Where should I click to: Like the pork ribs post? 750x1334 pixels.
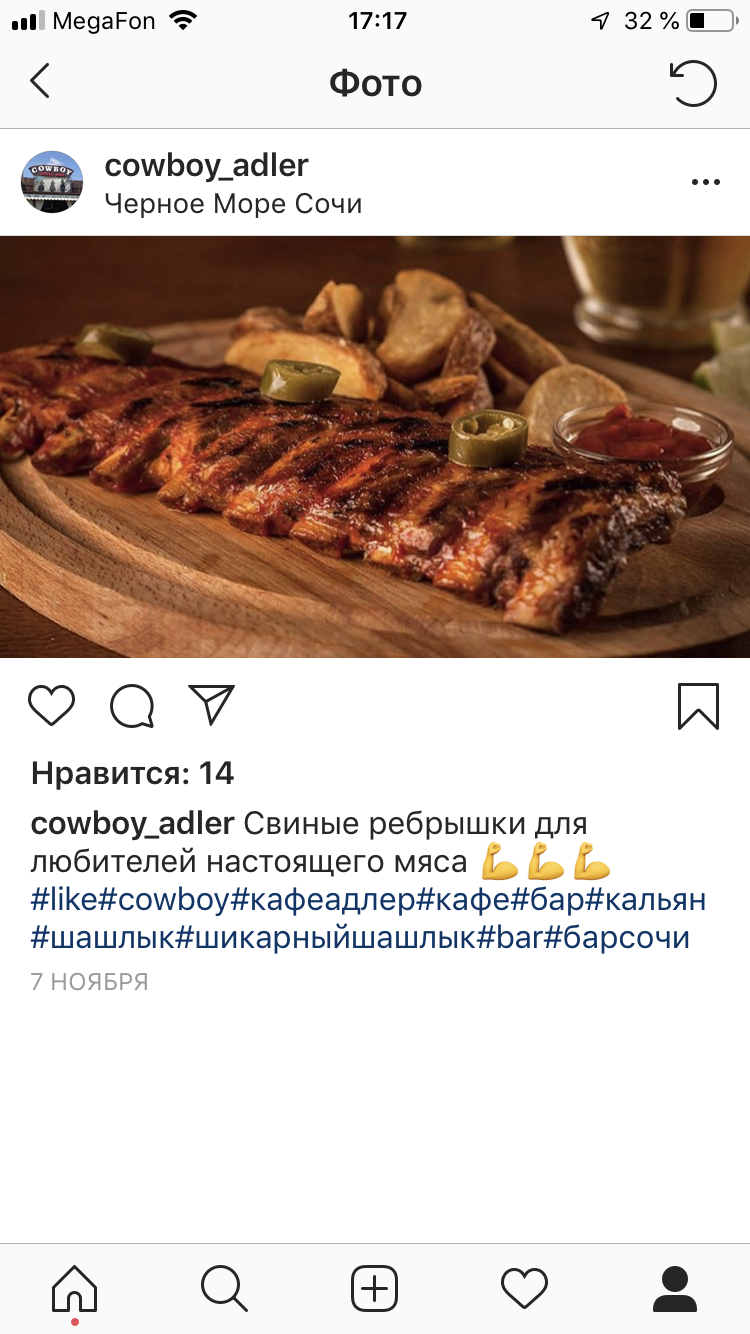click(52, 705)
